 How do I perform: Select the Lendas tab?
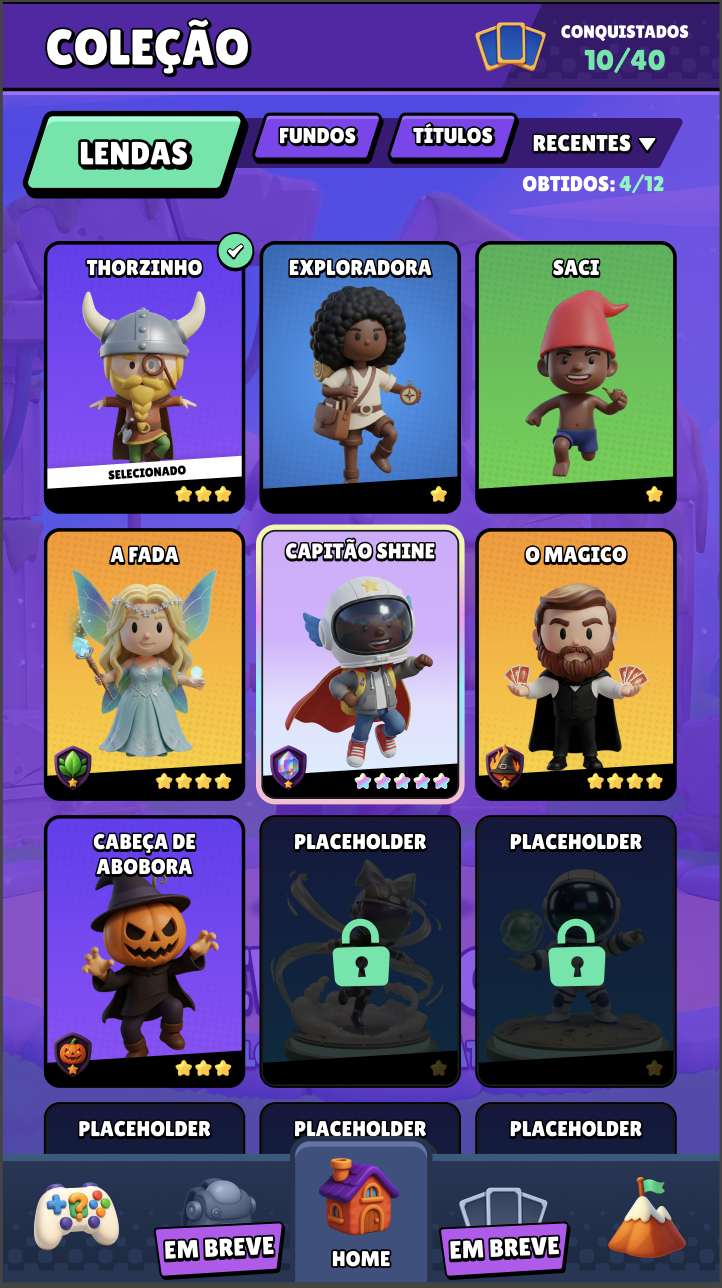point(134,153)
